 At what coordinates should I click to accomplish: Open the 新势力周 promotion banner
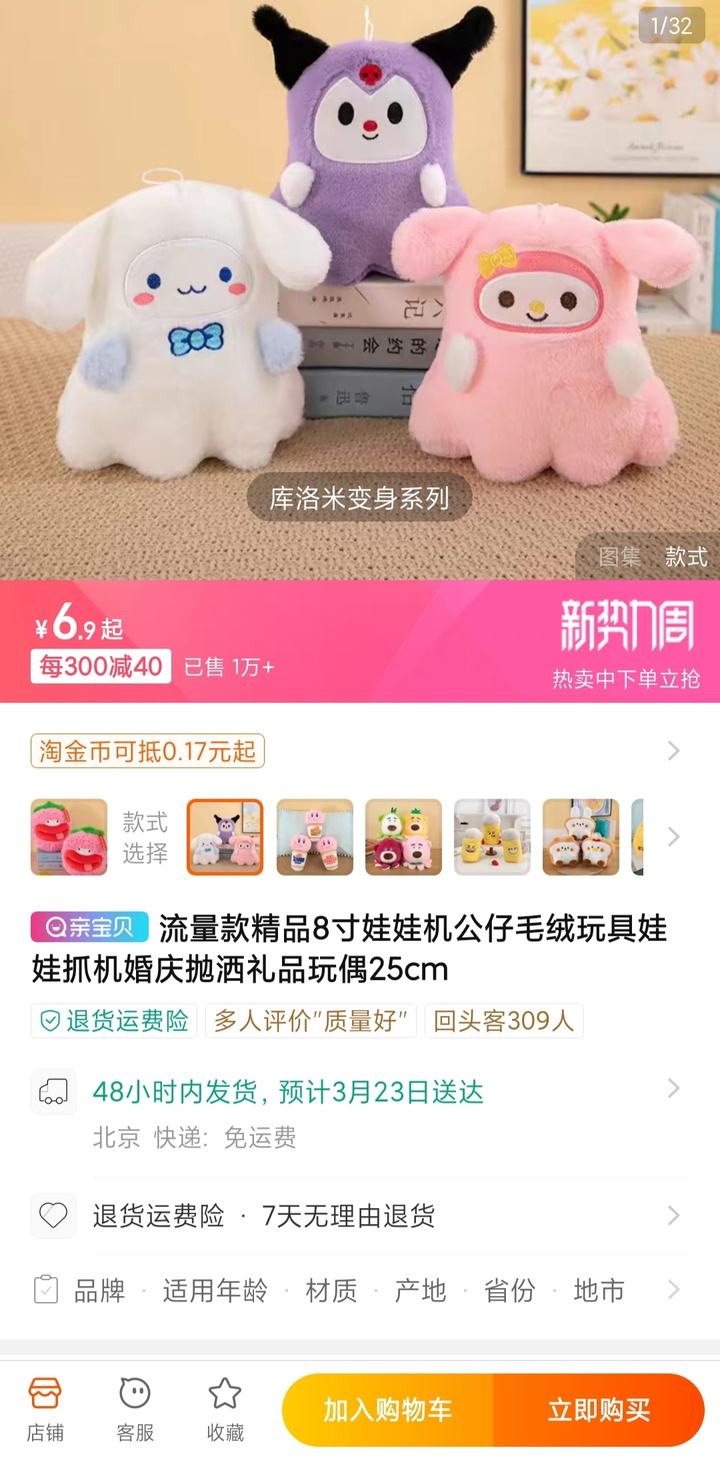625,641
